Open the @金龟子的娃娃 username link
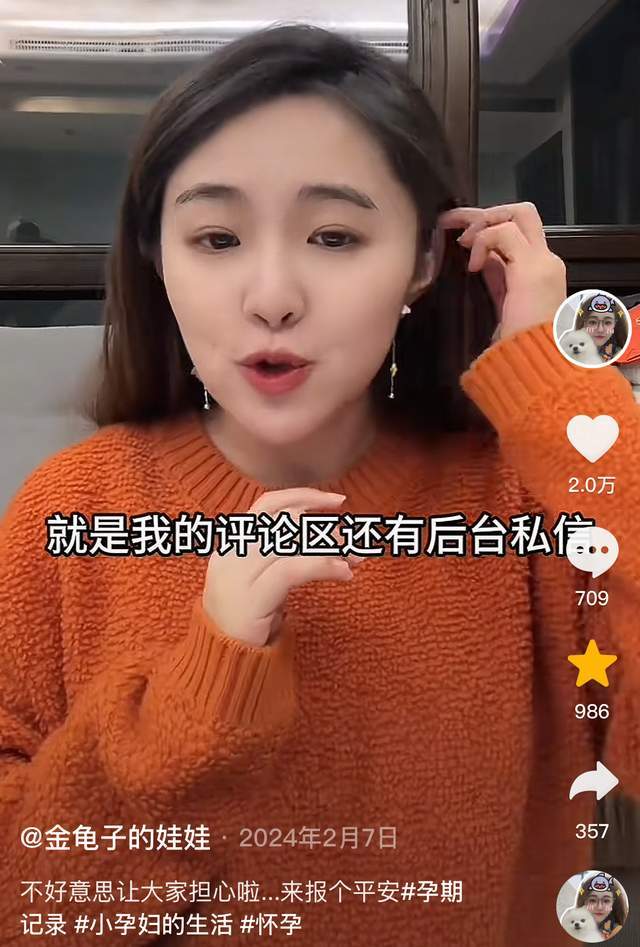Image resolution: width=640 pixels, height=947 pixels. click(x=115, y=838)
